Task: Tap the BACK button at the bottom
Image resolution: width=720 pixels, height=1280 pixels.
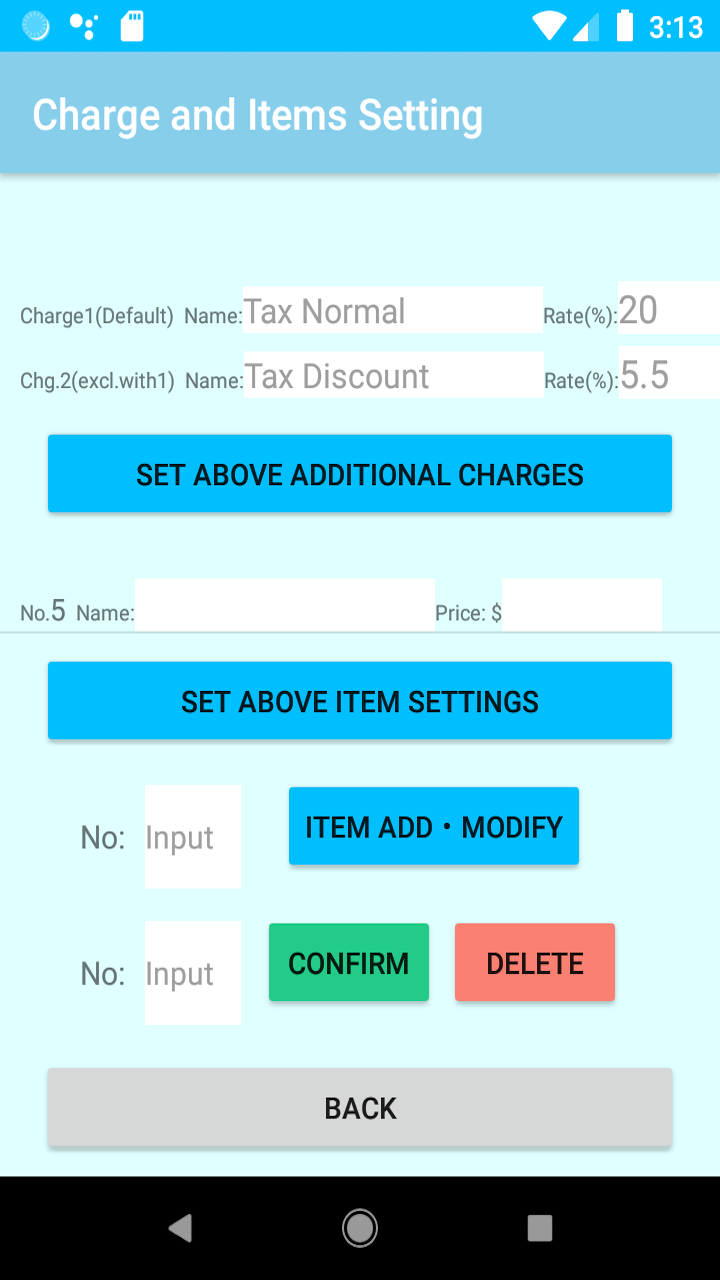Action: click(360, 1107)
